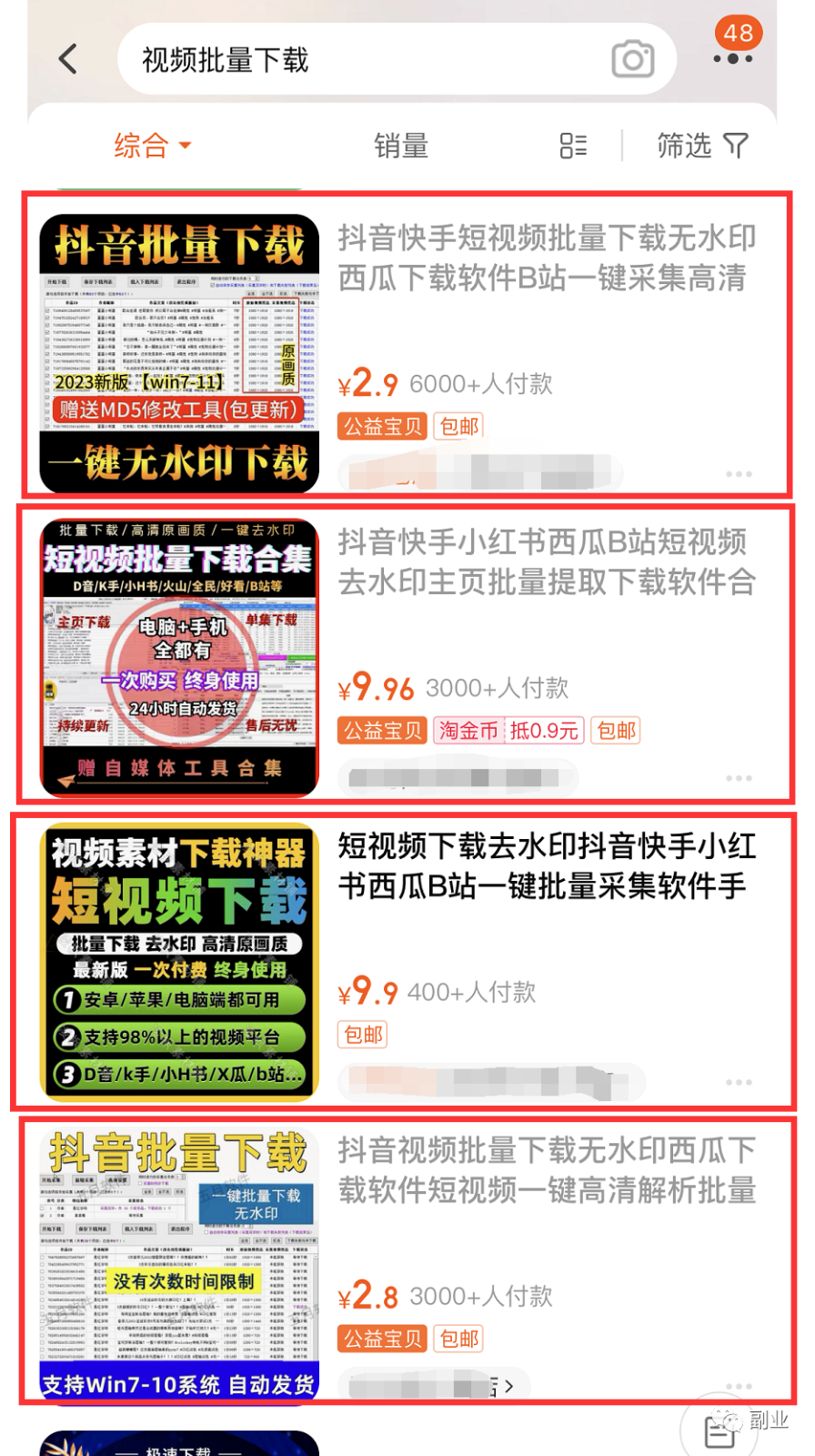This screenshot has width=815, height=1456.
Task: Open more options on the ¥9.96 item
Action: (x=738, y=778)
